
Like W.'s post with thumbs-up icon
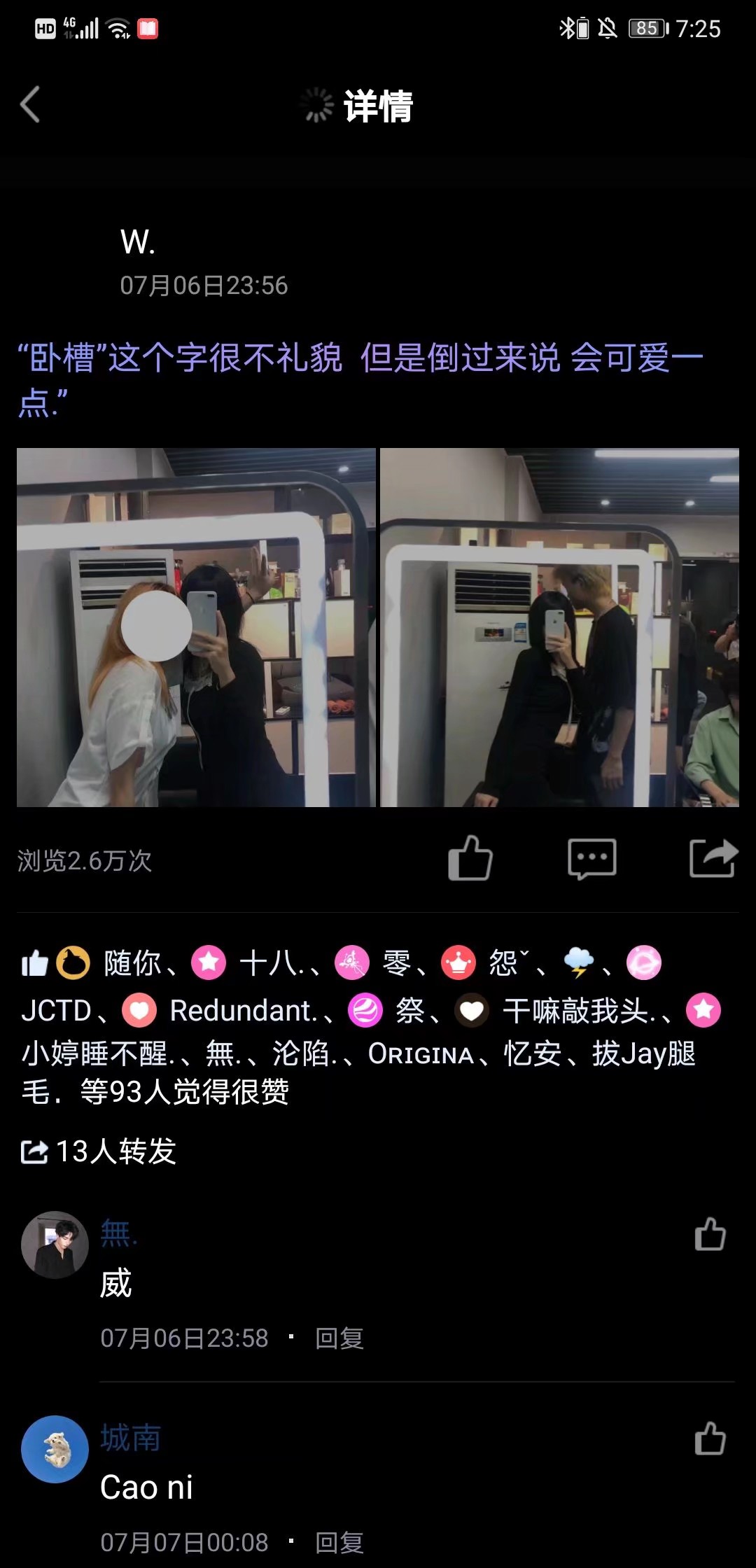coord(470,857)
